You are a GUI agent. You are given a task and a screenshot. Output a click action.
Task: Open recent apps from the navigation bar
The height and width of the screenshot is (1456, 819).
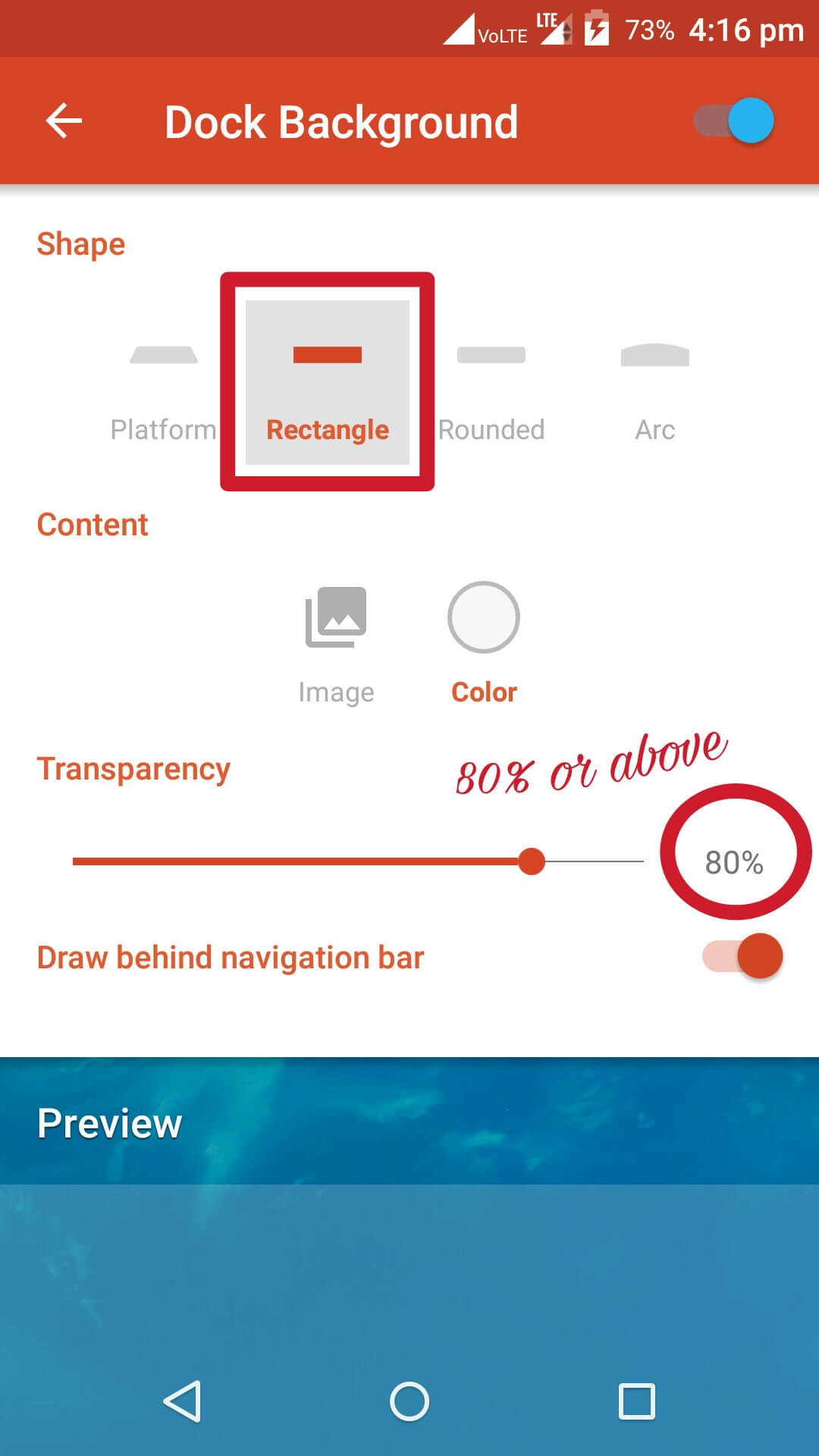(x=637, y=1401)
